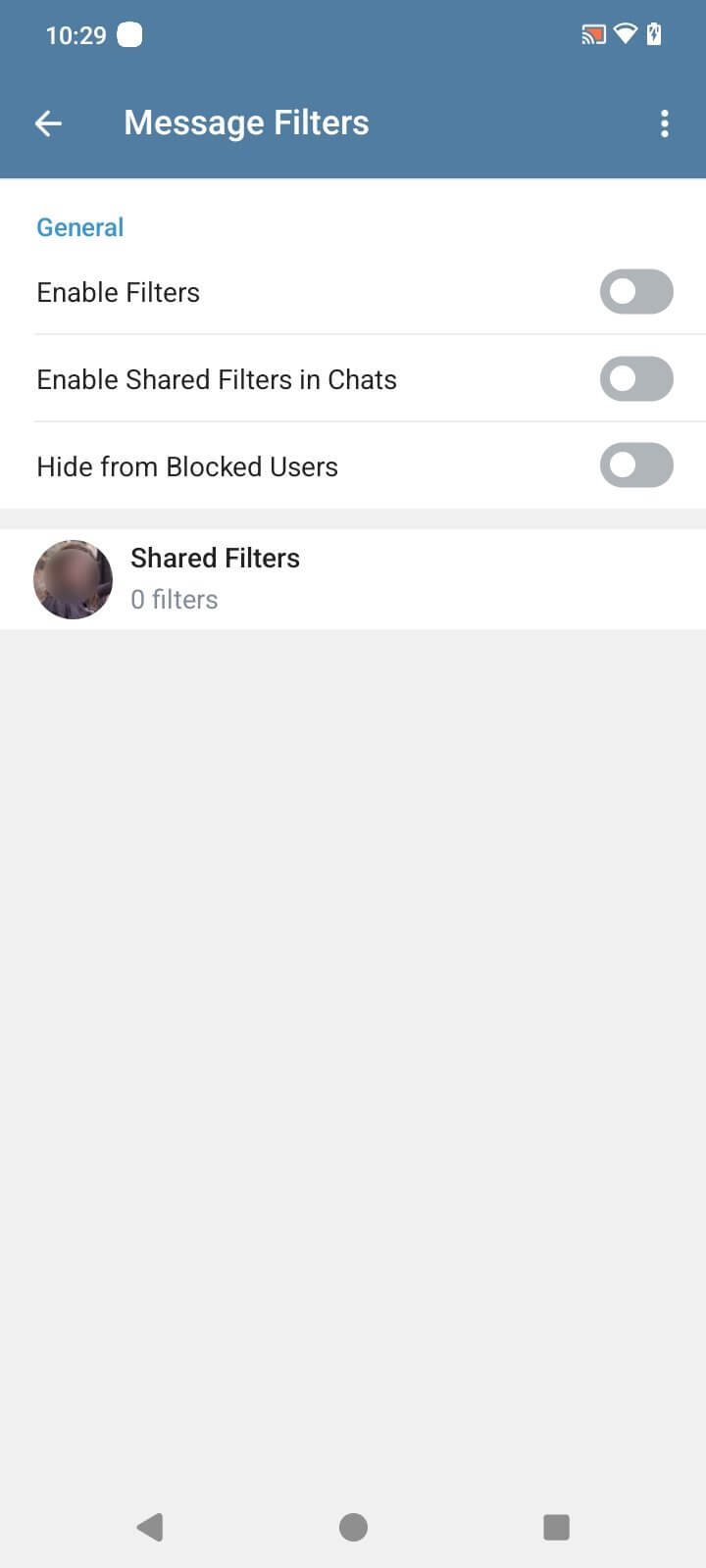Click the back arrow in the toolbar
The height and width of the screenshot is (1568, 706).
pyautogui.click(x=48, y=122)
